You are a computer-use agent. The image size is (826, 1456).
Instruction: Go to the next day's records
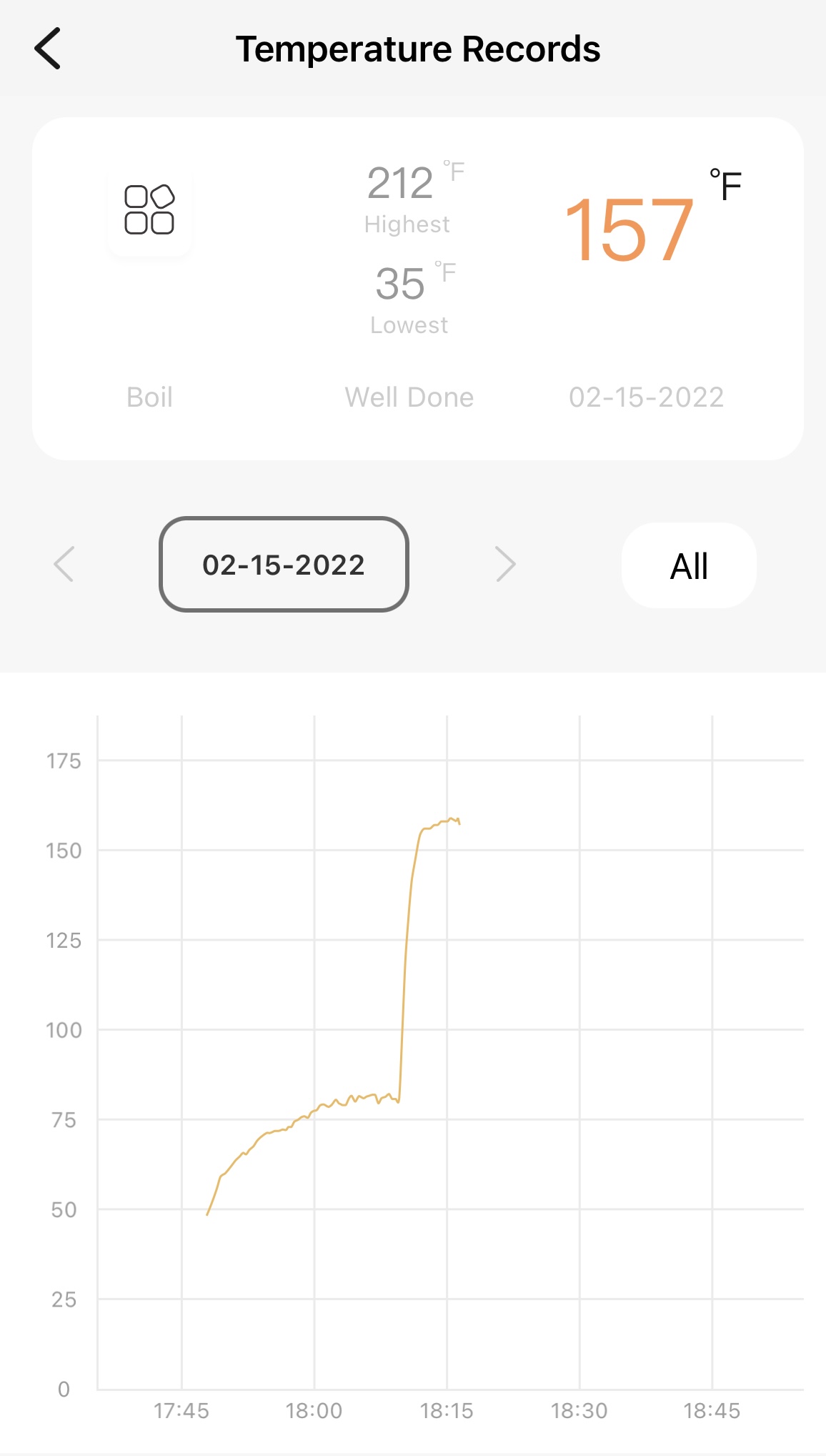[x=505, y=565]
